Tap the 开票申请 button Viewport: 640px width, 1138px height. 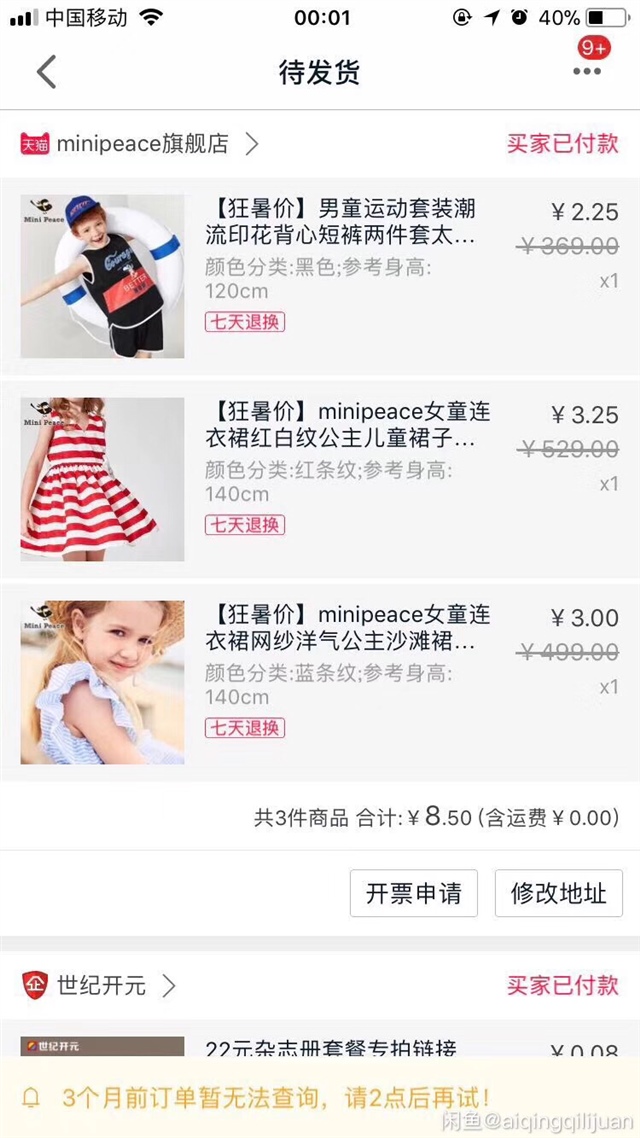pyautogui.click(x=413, y=893)
